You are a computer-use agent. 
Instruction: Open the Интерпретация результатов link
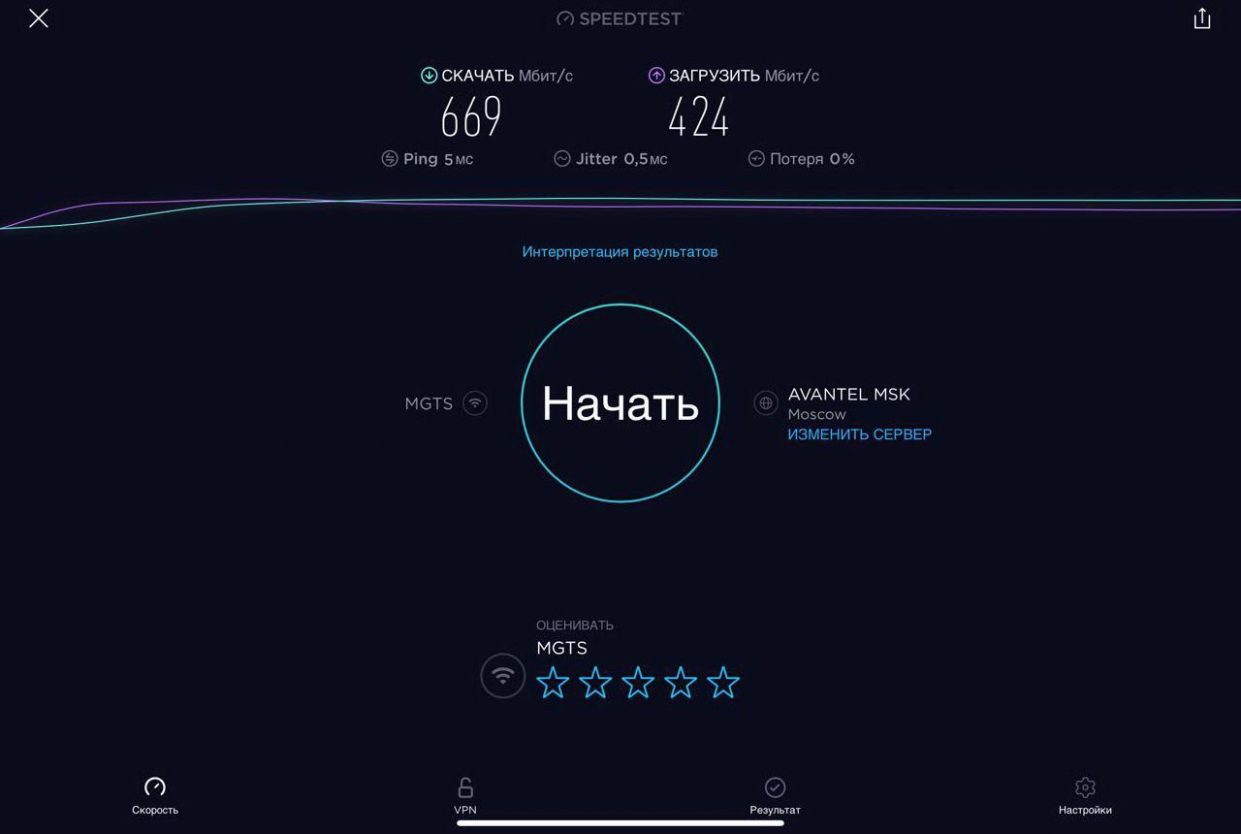619,252
